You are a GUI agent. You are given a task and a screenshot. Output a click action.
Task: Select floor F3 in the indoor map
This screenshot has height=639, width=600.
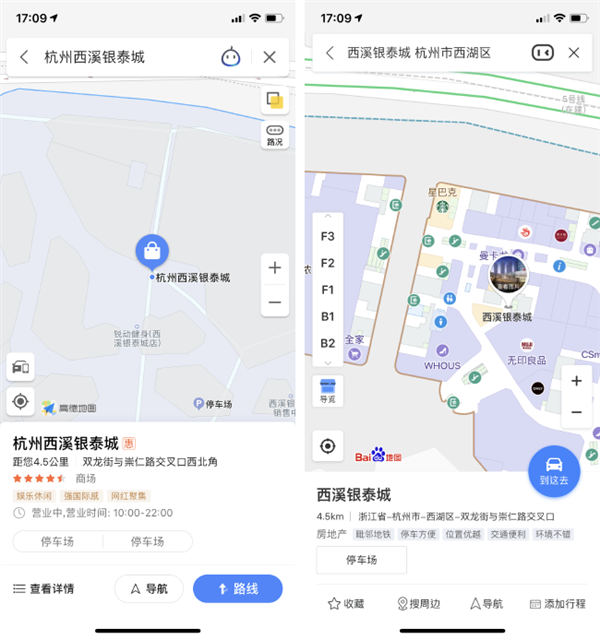tap(327, 237)
